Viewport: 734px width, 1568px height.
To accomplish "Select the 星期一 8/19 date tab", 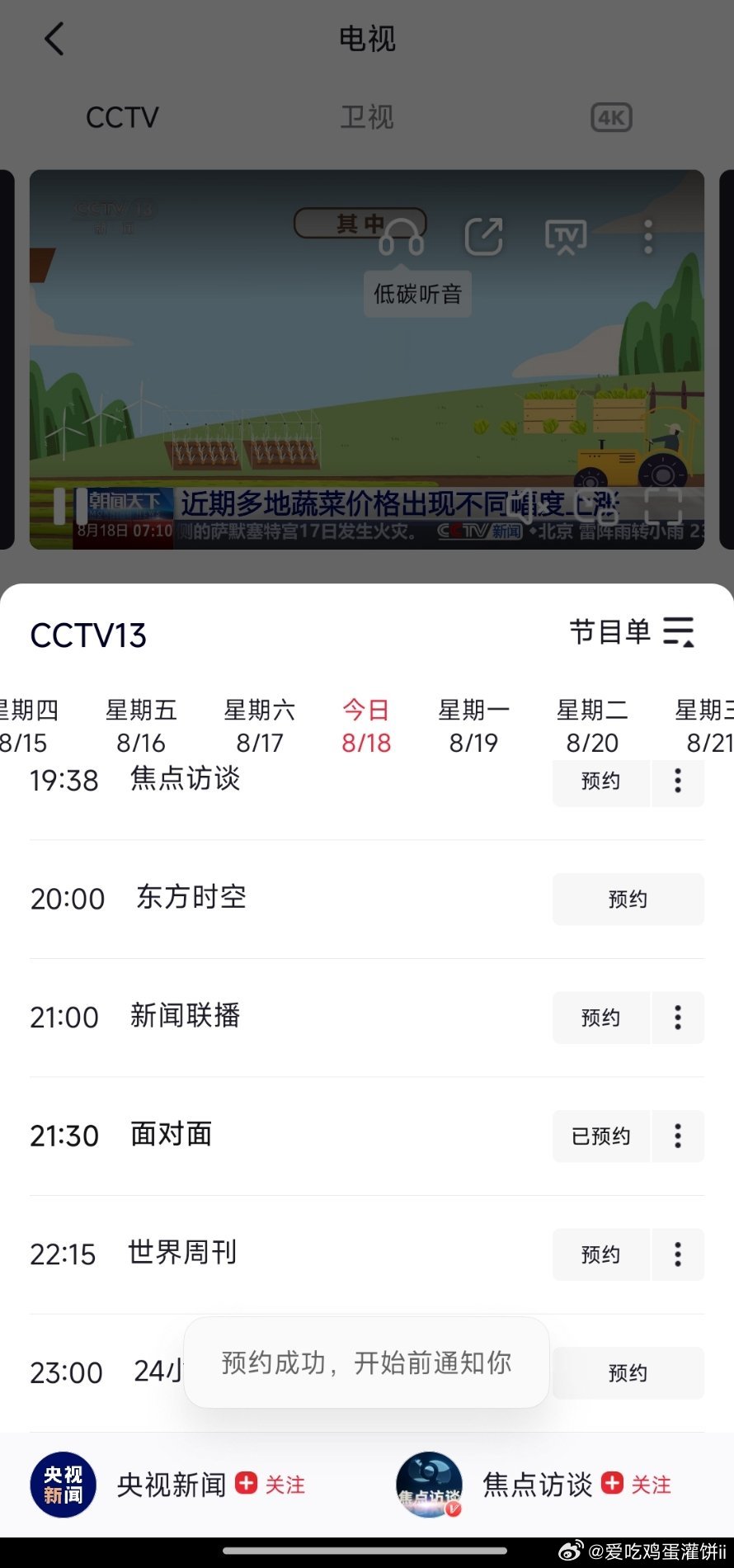I will click(473, 725).
